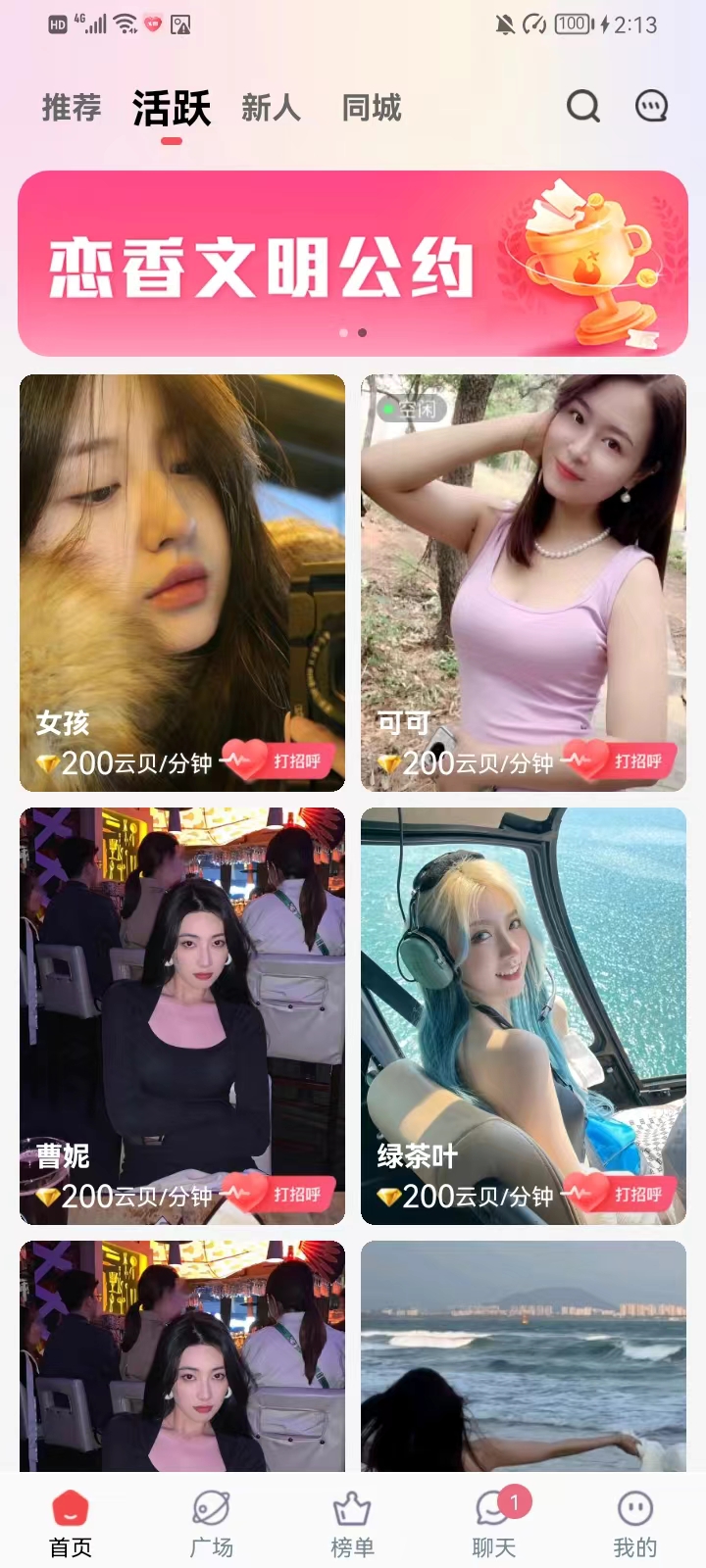The height and width of the screenshot is (1568, 706).
Task: Click the diamond icon next to 女孩's price
Action: click(x=48, y=762)
